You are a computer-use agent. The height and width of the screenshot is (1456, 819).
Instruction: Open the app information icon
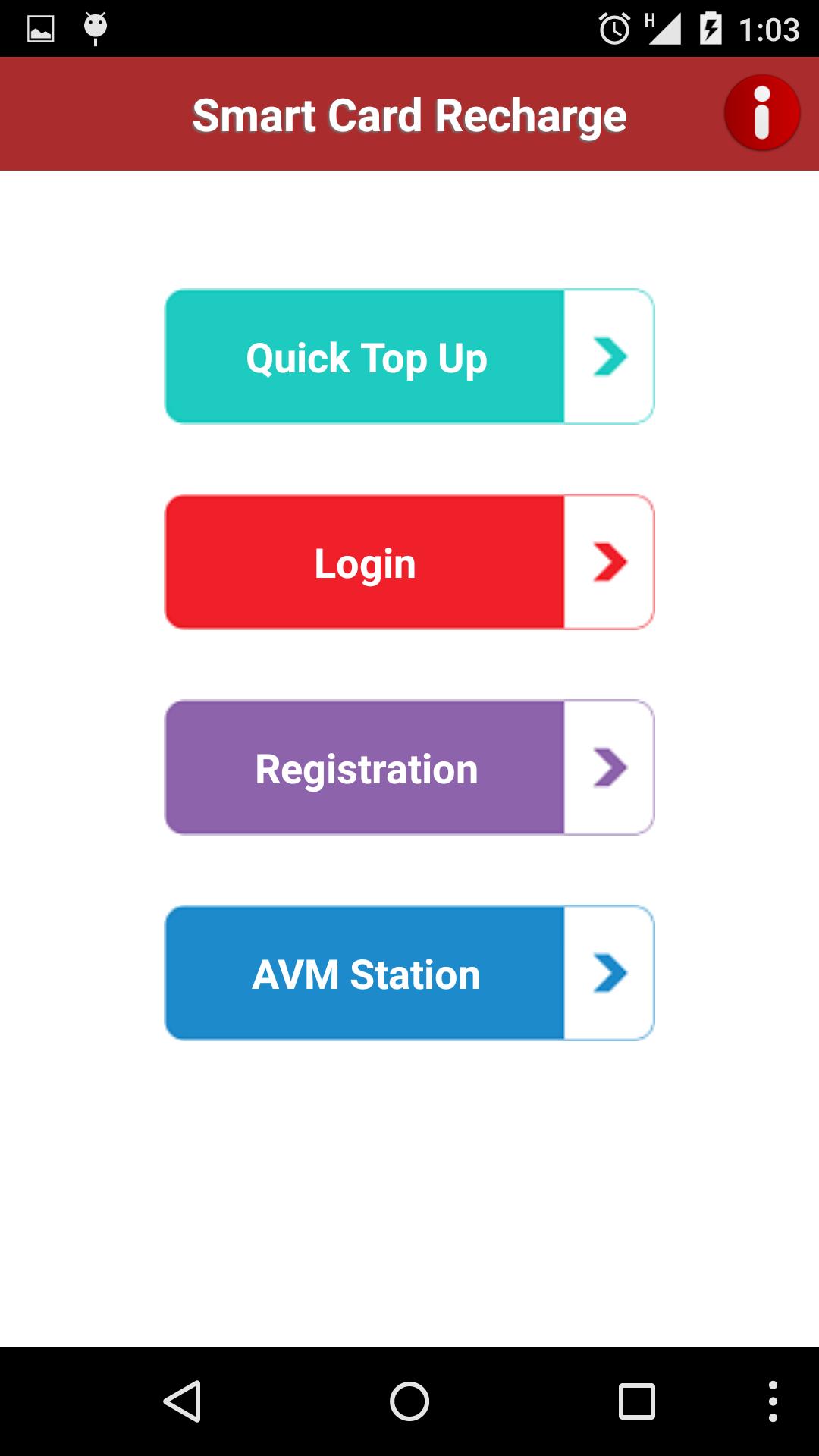(761, 113)
